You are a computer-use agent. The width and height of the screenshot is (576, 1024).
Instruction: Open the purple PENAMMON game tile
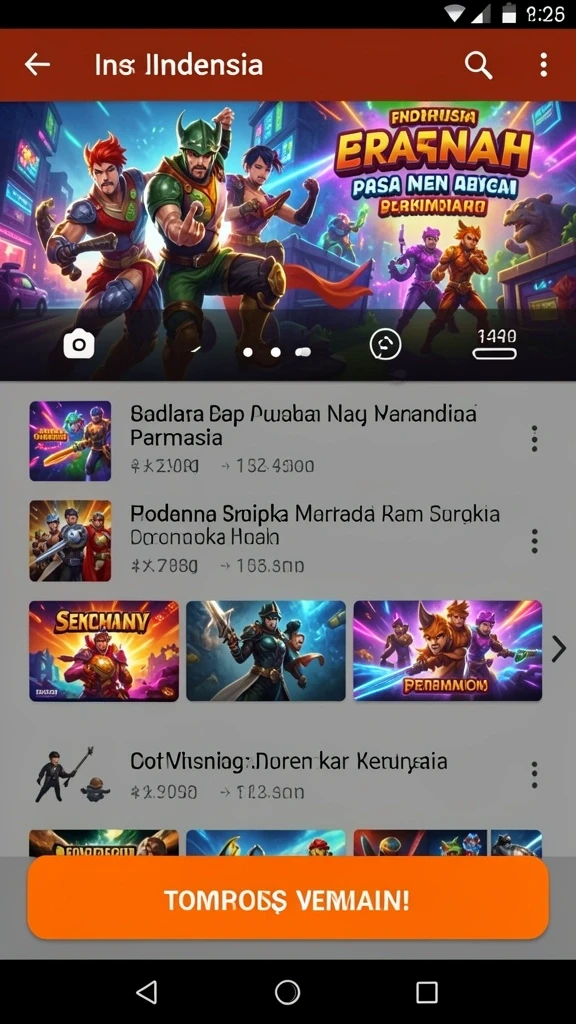[x=447, y=650]
